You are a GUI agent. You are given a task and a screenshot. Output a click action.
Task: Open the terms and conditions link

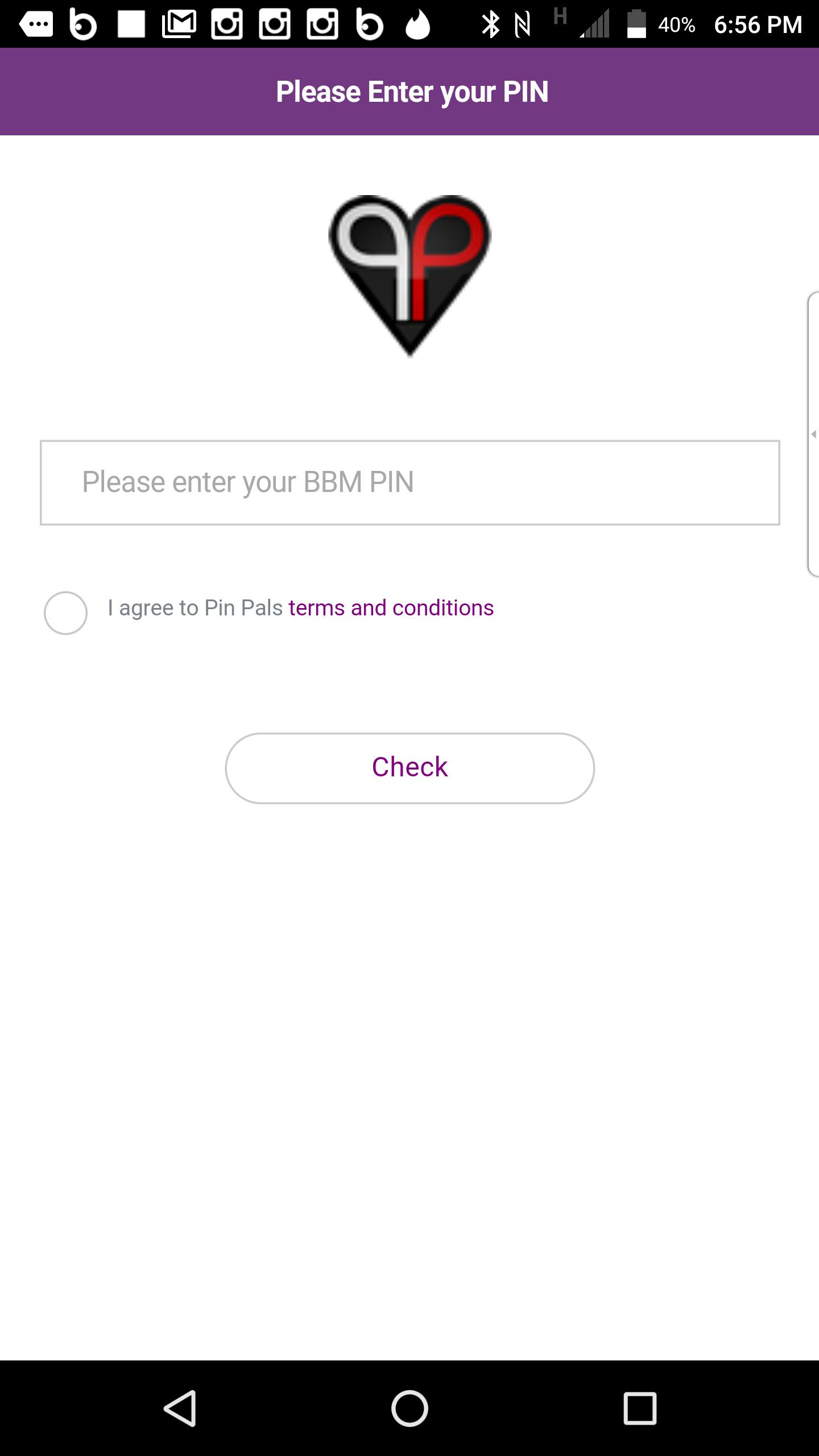coord(391,608)
